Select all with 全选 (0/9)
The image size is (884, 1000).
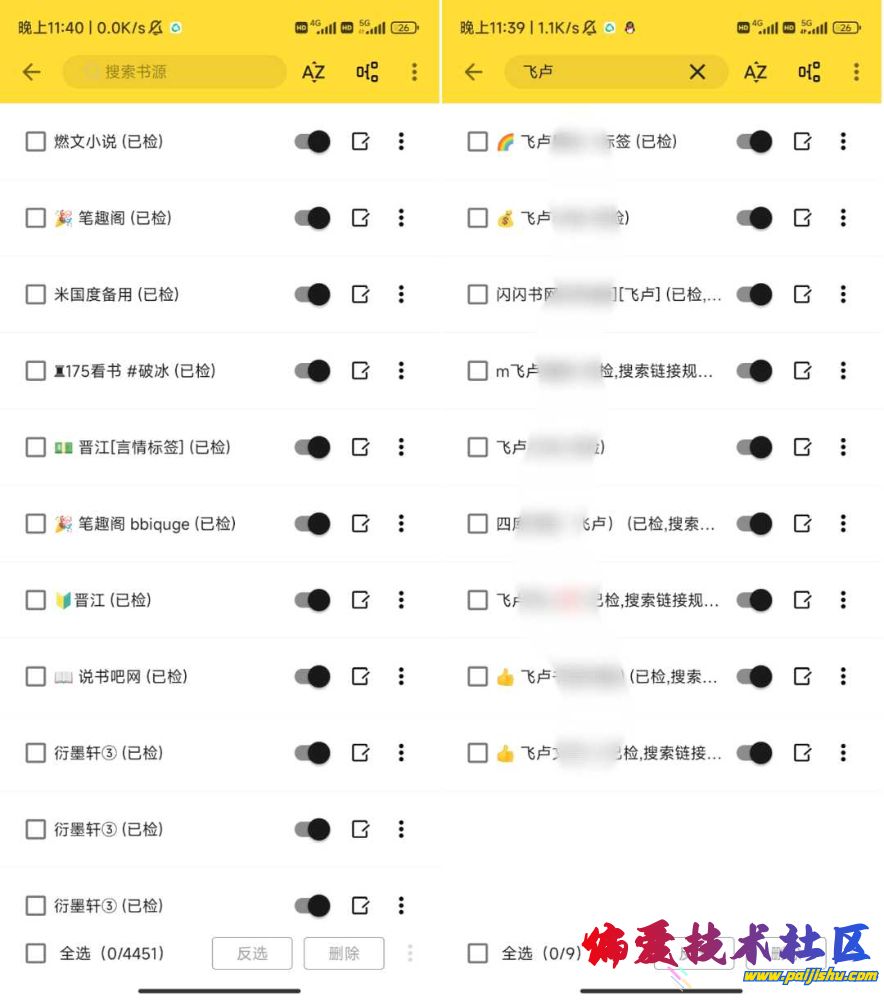coord(478,953)
